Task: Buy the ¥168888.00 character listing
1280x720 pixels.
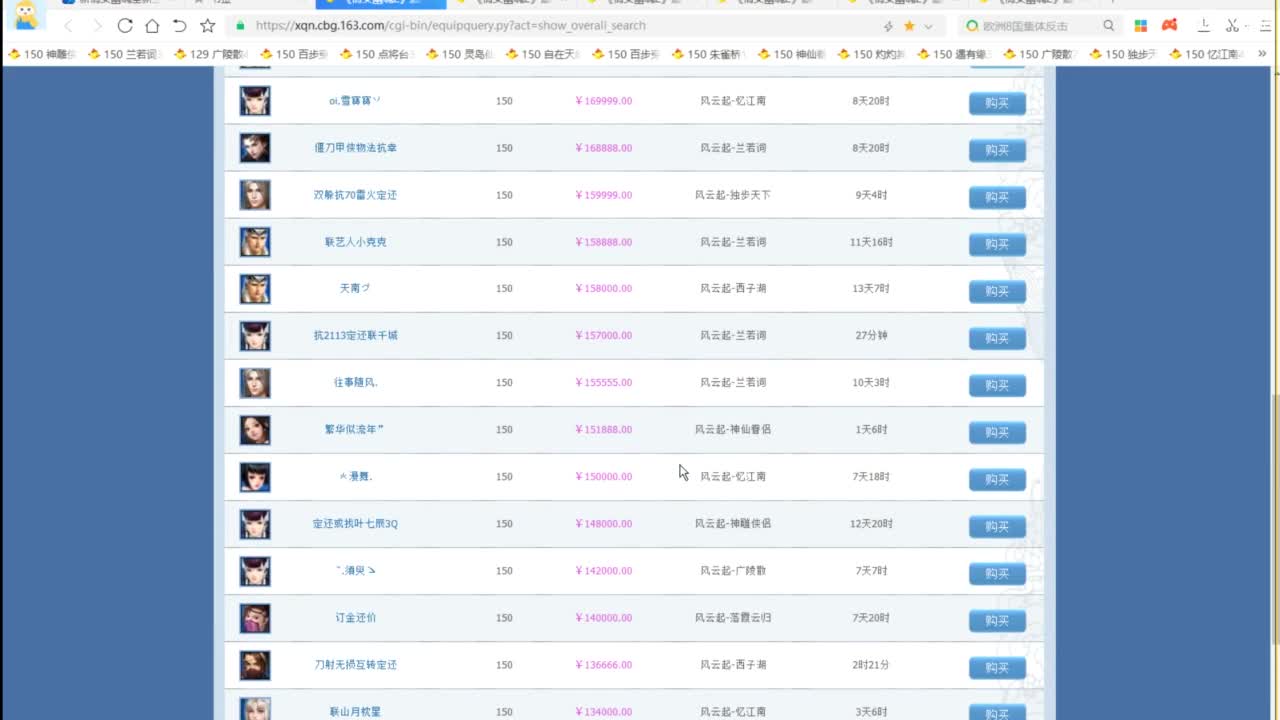Action: pos(997,150)
